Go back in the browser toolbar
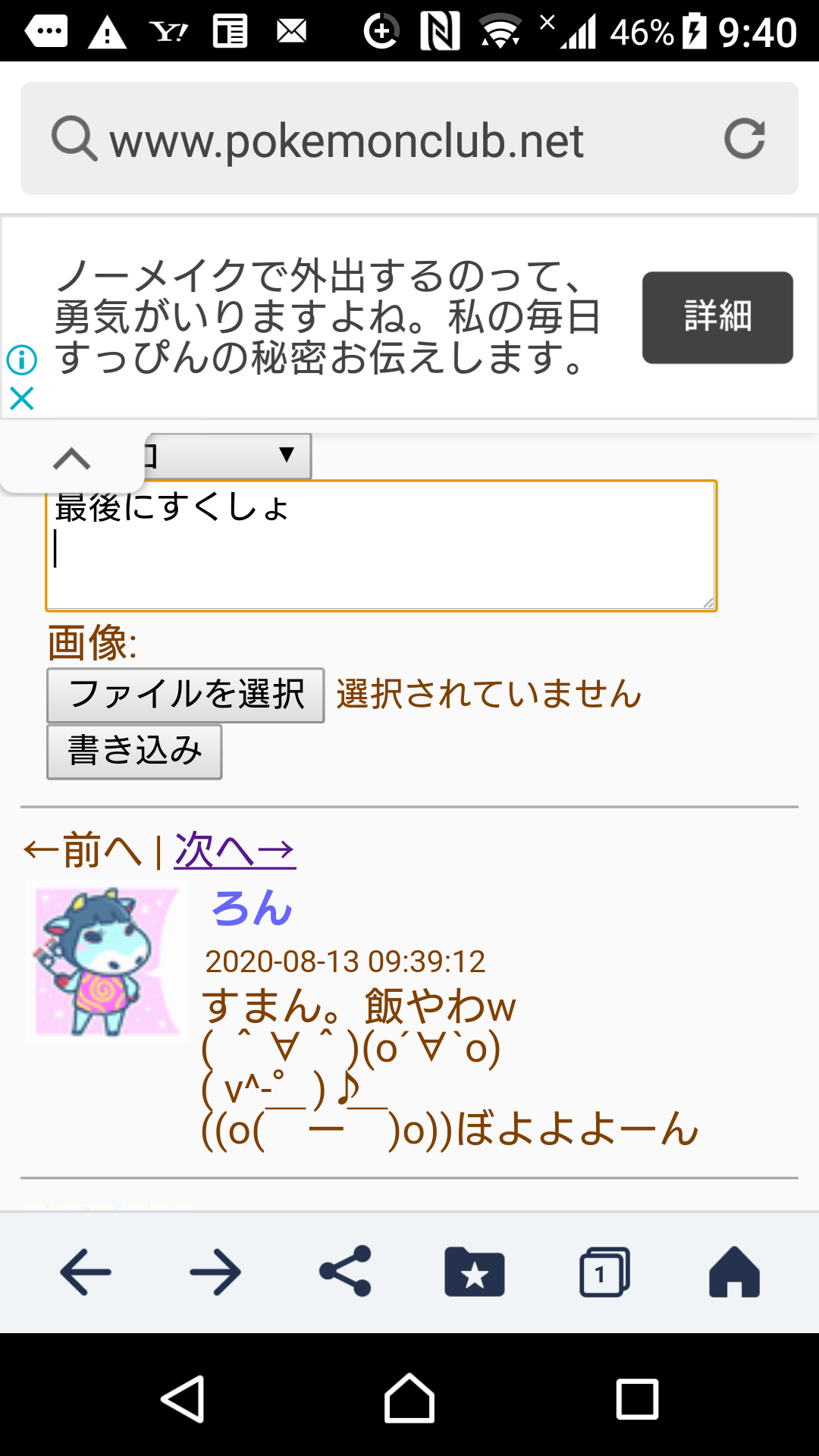Image resolution: width=819 pixels, height=1456 pixels. pos(86,1272)
